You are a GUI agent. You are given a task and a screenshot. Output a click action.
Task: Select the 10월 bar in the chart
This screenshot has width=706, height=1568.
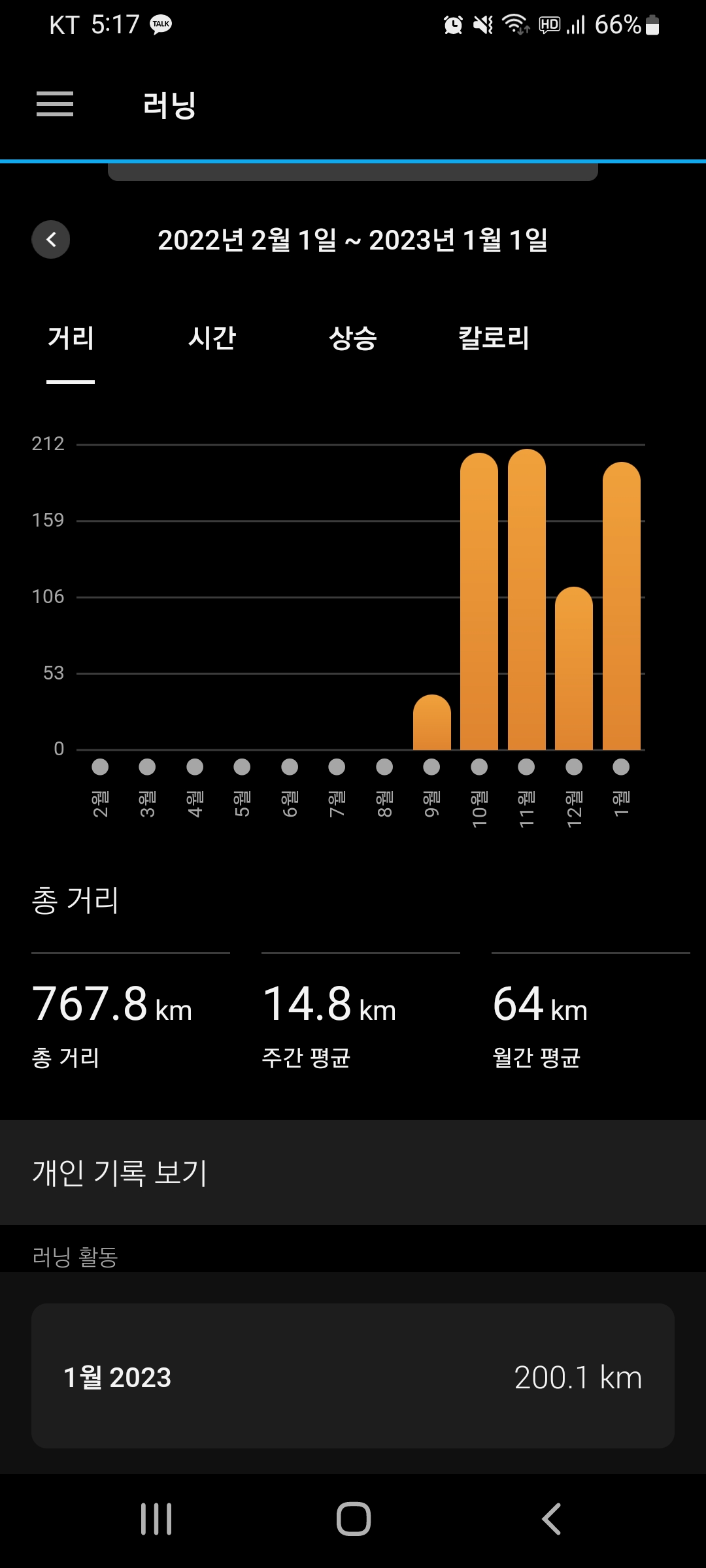[x=479, y=601]
